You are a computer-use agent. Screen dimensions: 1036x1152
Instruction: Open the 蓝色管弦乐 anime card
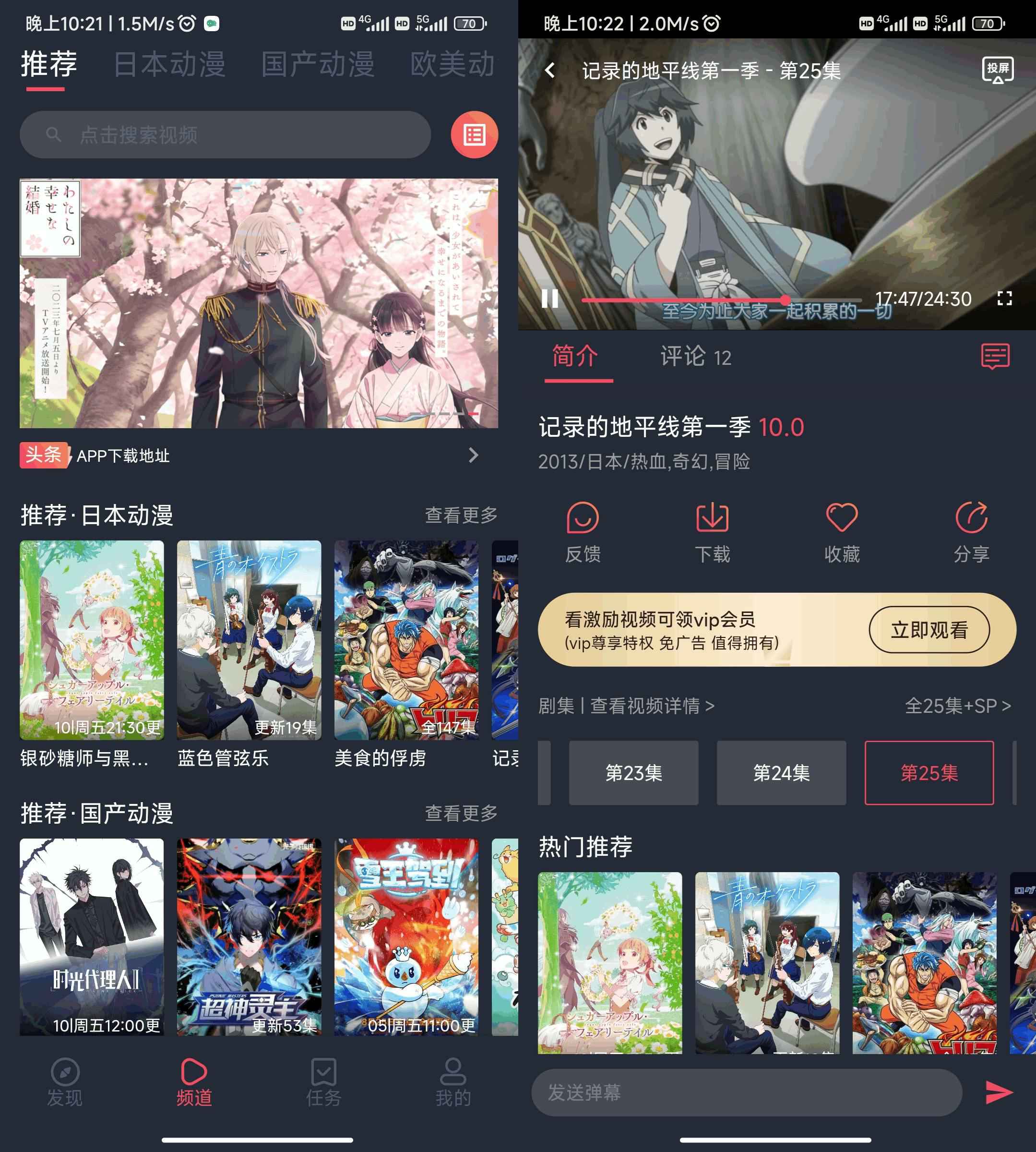(x=249, y=641)
